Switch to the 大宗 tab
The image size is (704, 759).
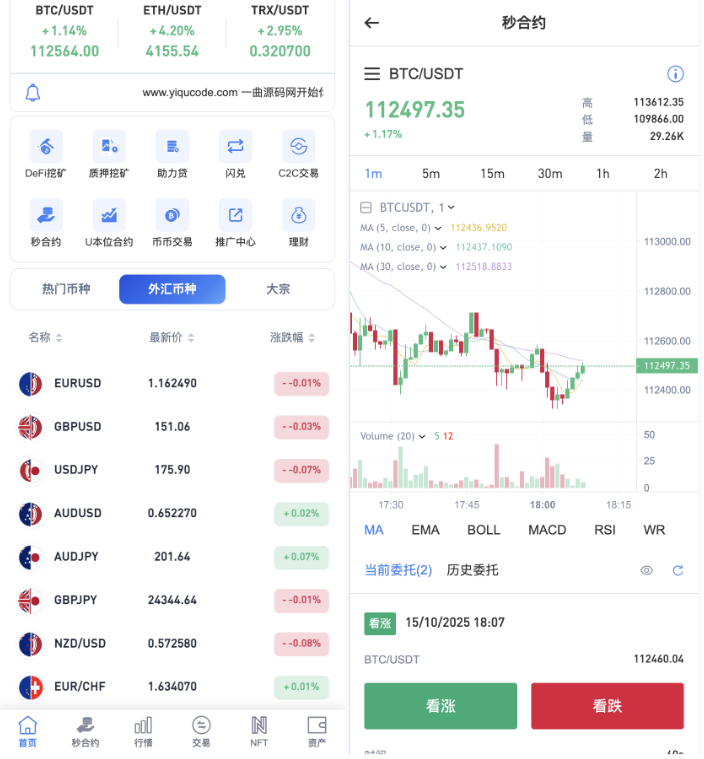click(x=278, y=289)
